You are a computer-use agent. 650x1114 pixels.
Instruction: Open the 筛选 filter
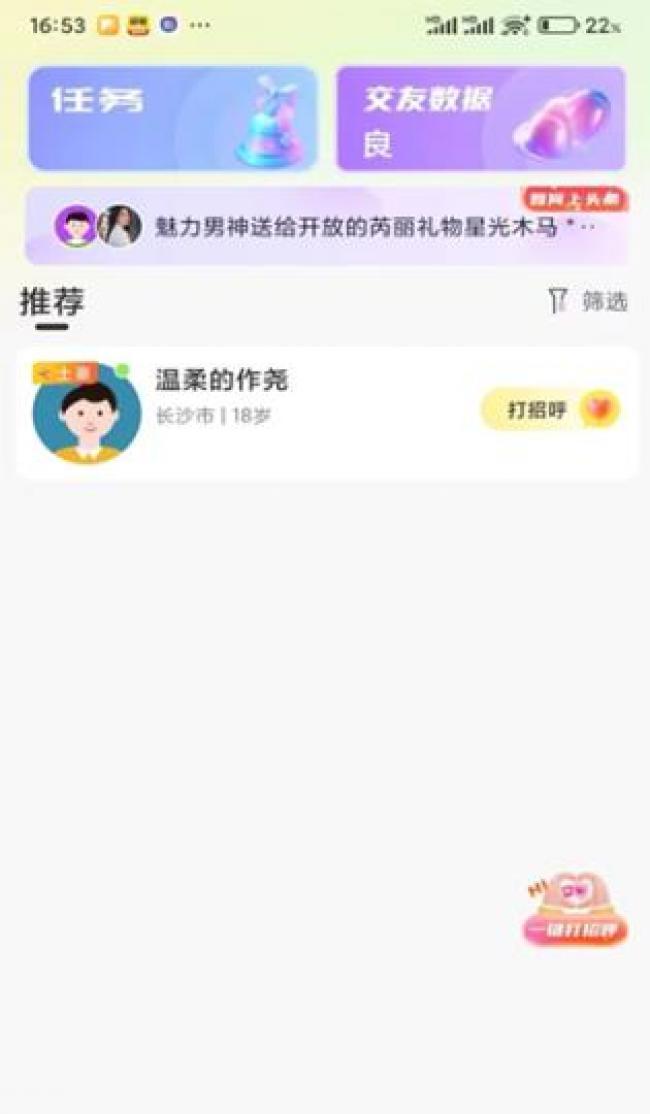pos(587,301)
